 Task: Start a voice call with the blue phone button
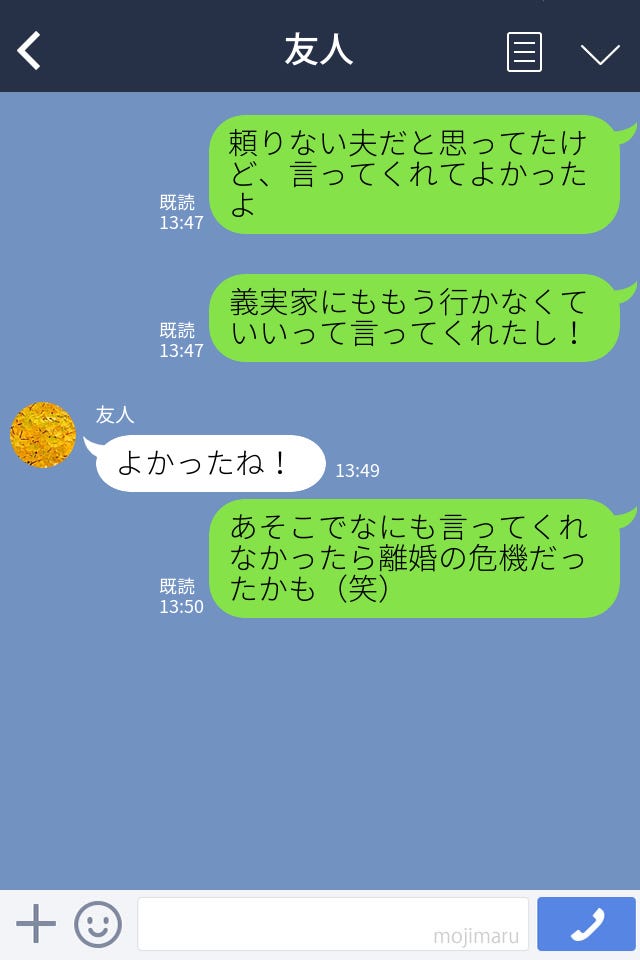tap(586, 924)
